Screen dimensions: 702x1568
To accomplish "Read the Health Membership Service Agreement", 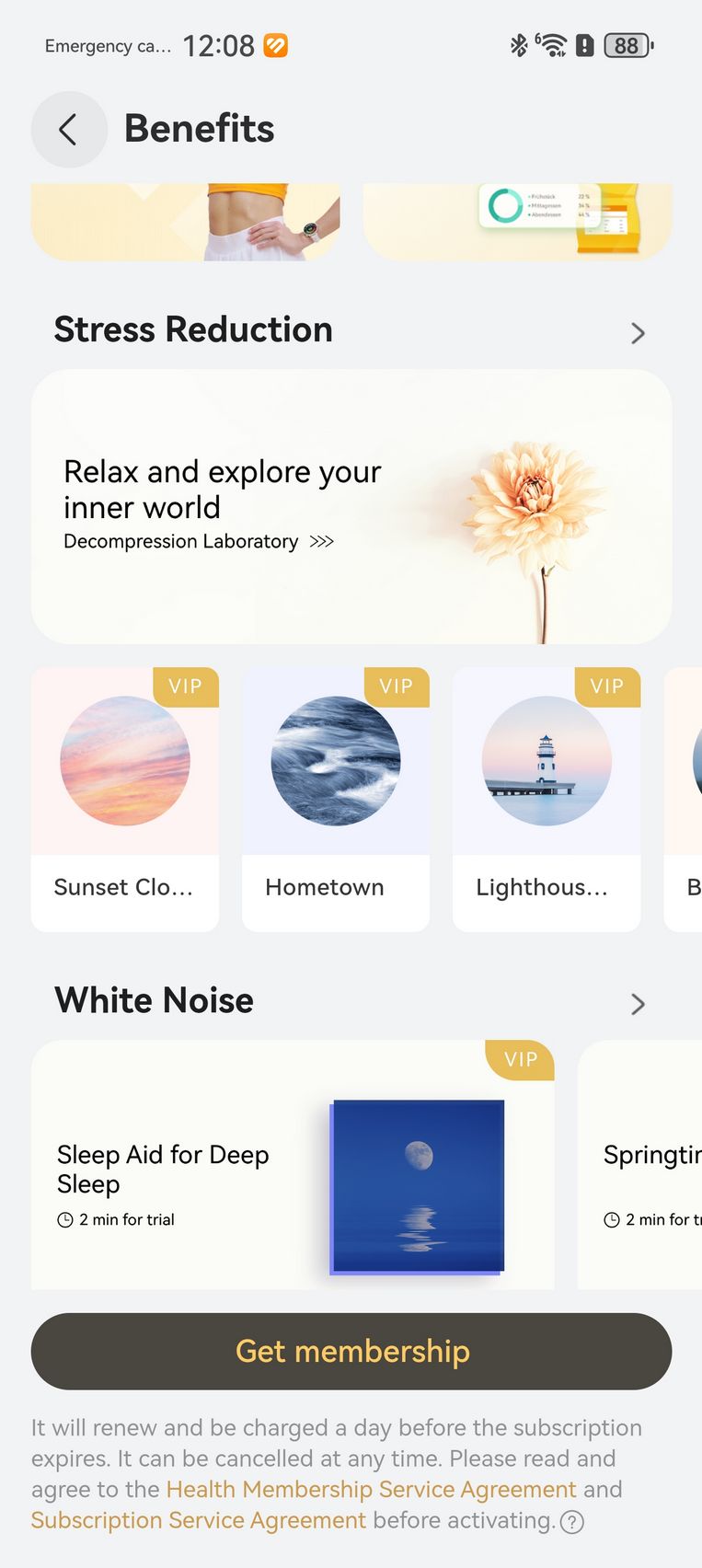I will coord(372,1489).
